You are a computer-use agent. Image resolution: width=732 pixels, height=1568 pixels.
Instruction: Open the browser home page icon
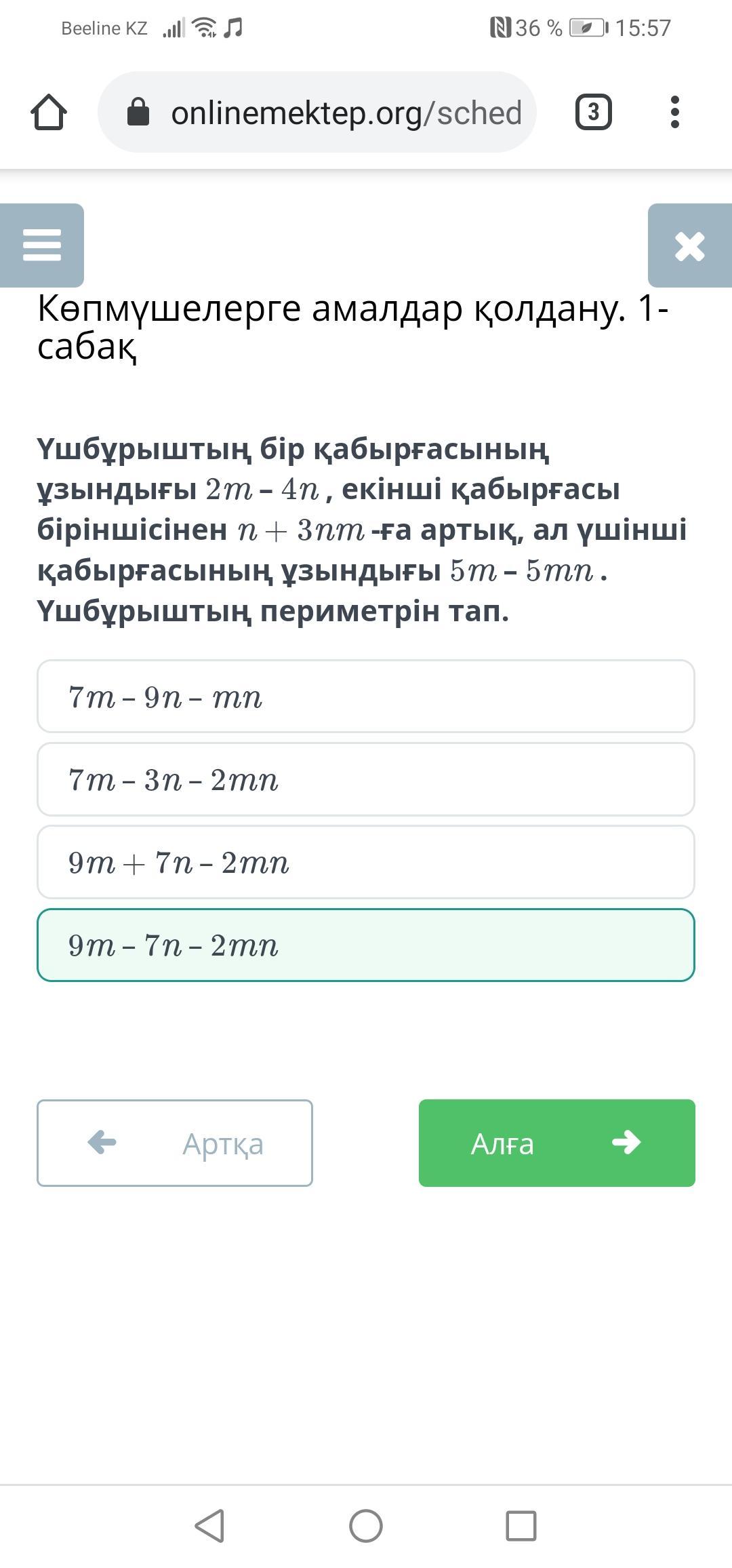[x=49, y=112]
